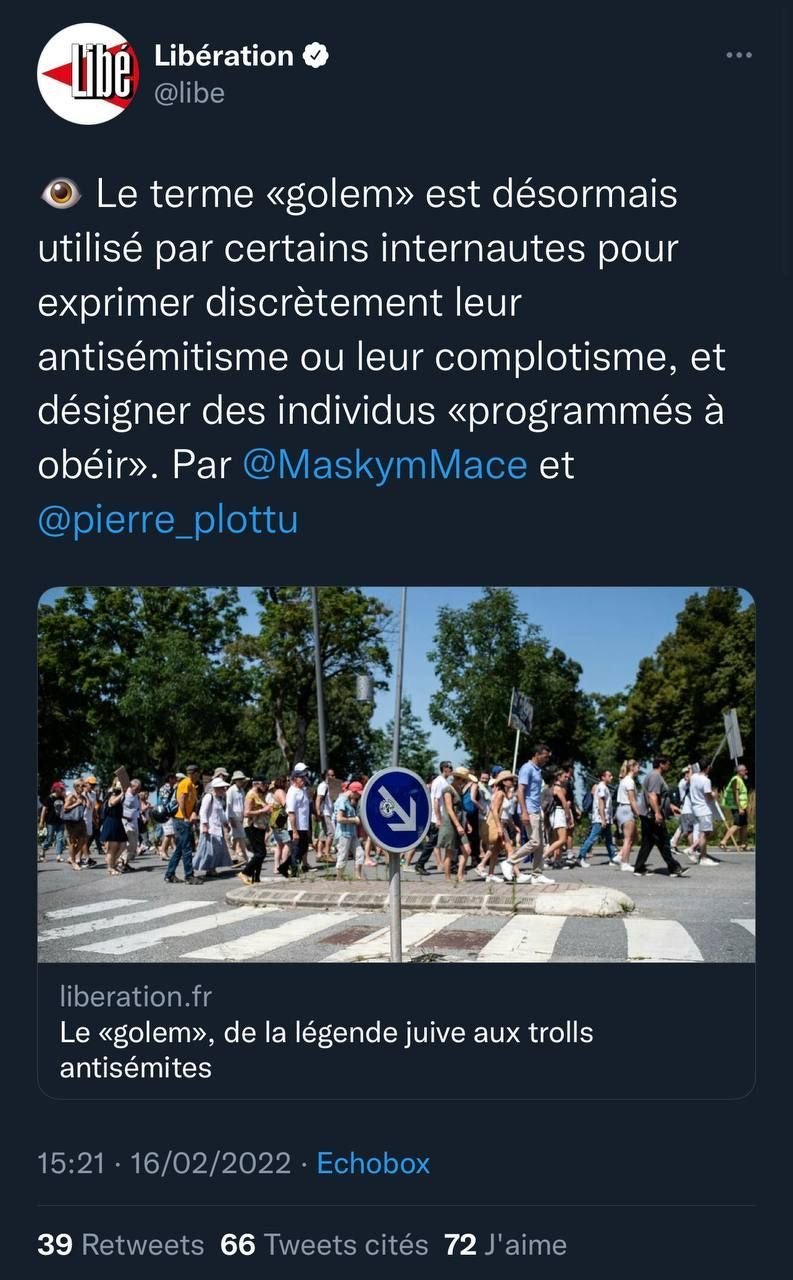The height and width of the screenshot is (1280, 793).
Task: View the 39 Retweets list
Action: pos(120,1245)
